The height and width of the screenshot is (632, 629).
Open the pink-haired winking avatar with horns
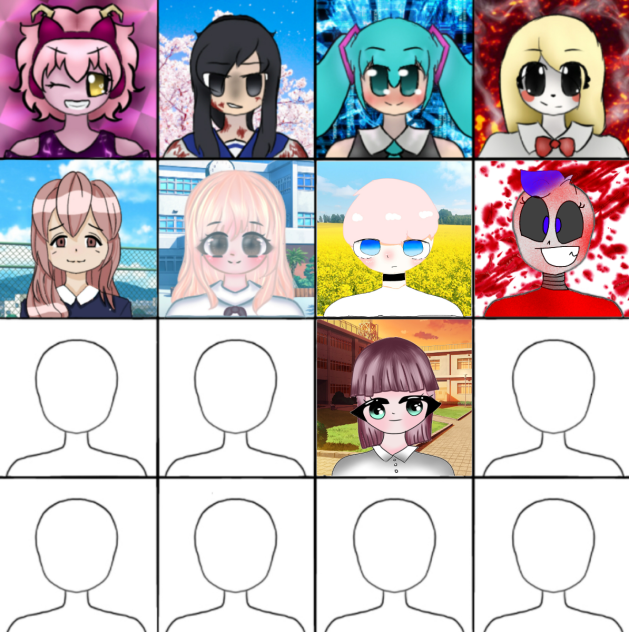click(78, 79)
